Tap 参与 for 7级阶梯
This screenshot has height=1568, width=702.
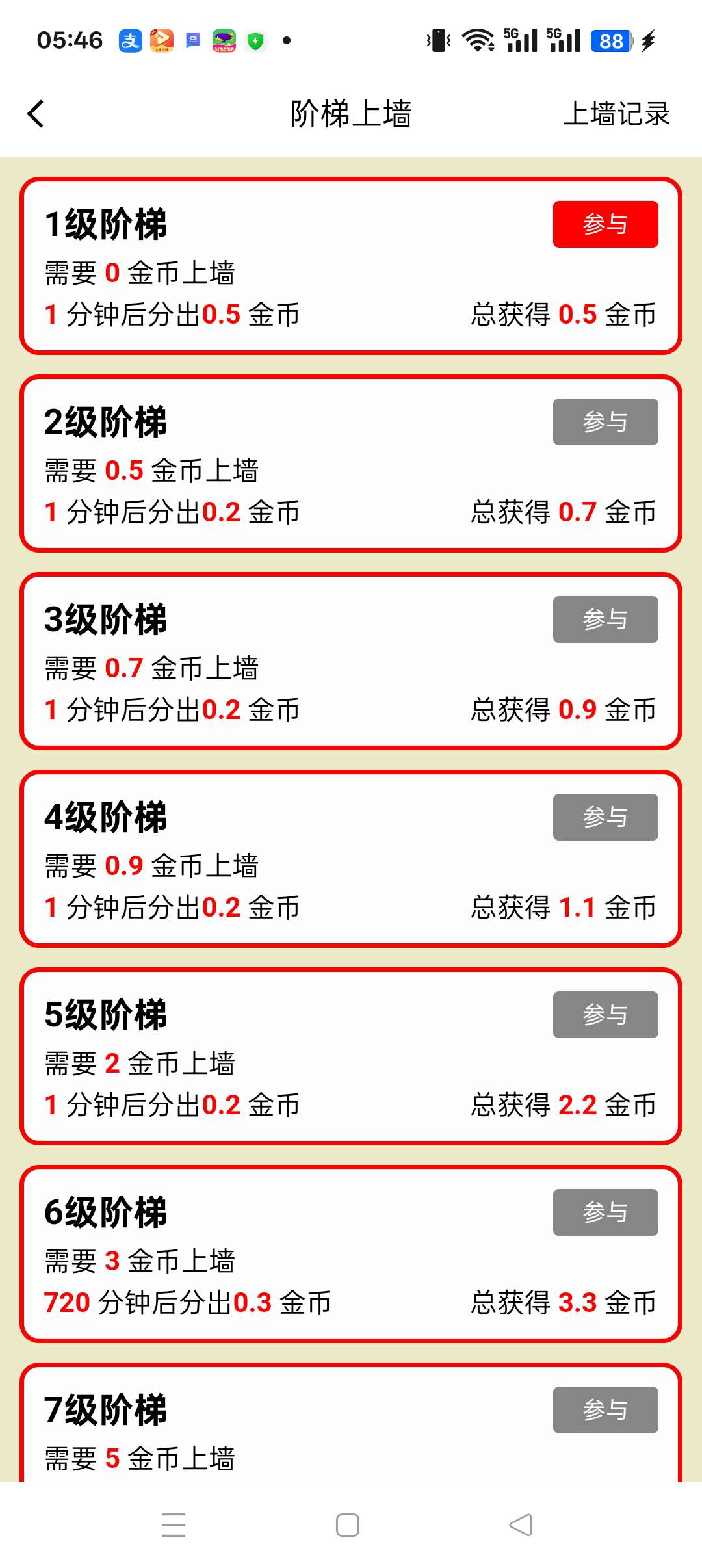(605, 1410)
